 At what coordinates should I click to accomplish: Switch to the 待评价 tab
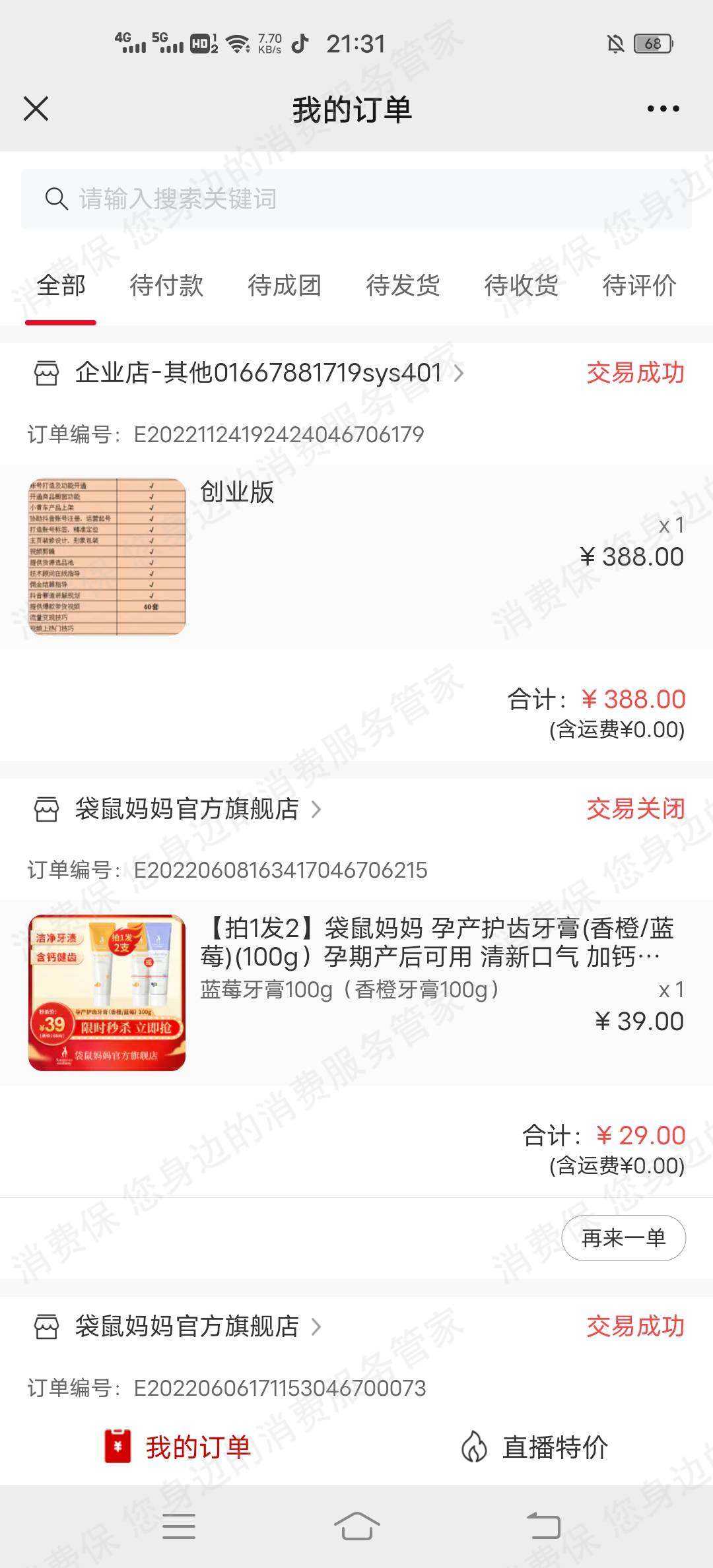click(639, 286)
